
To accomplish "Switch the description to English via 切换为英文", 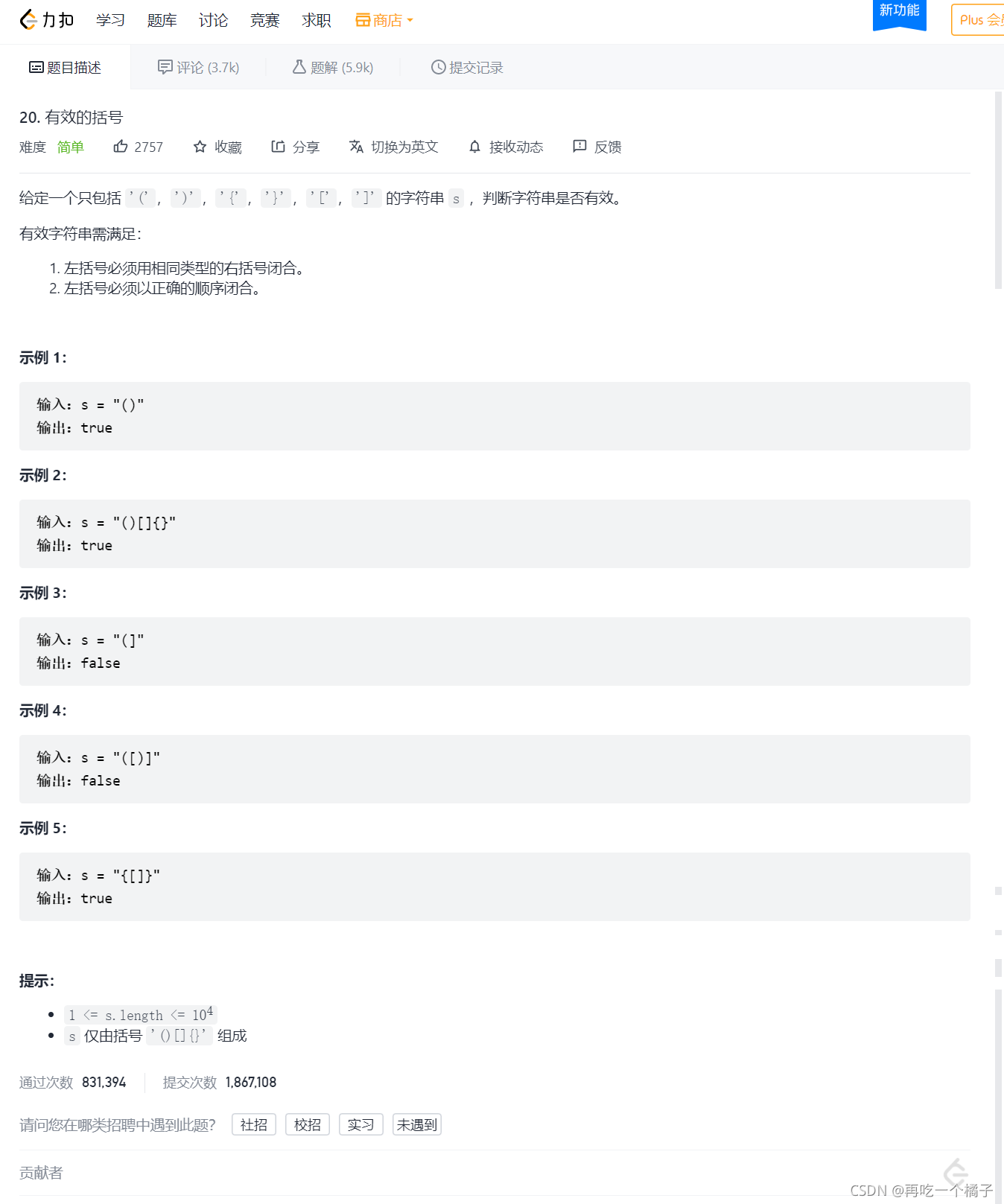I will point(393,147).
